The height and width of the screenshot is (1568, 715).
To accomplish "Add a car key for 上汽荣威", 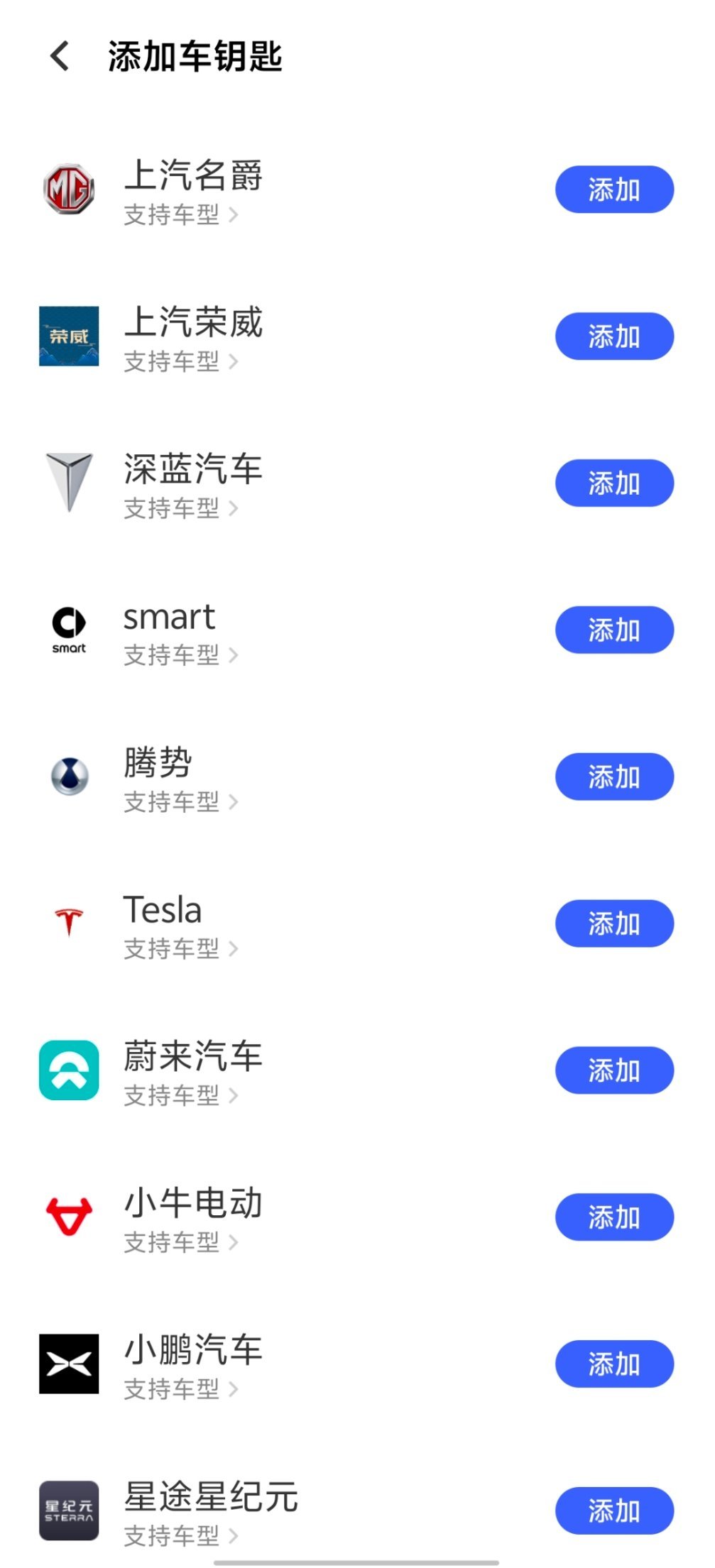I will tap(614, 336).
